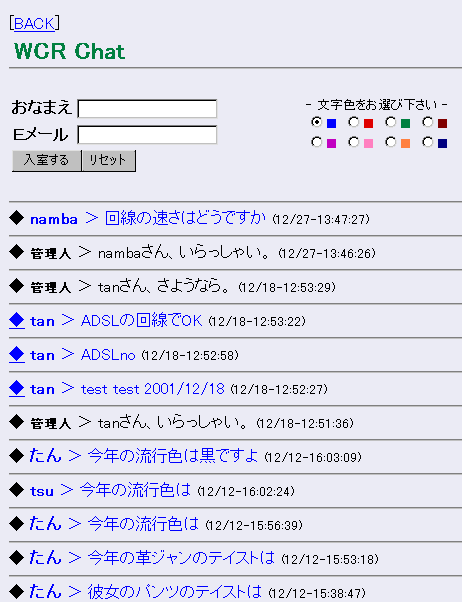Tap the リセット reset button

[x=108, y=160]
